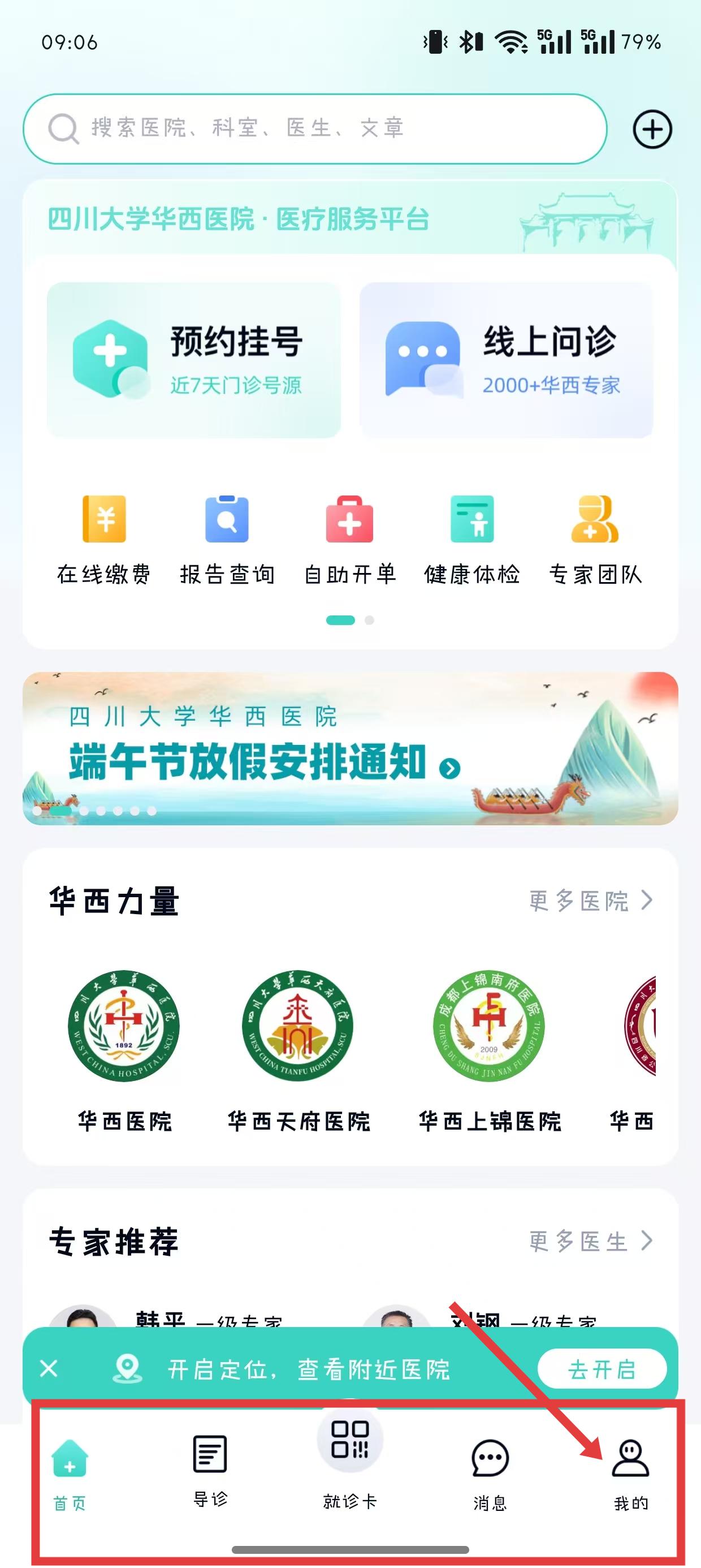
Task: Open 专家团队 expert teams
Action: click(x=595, y=539)
